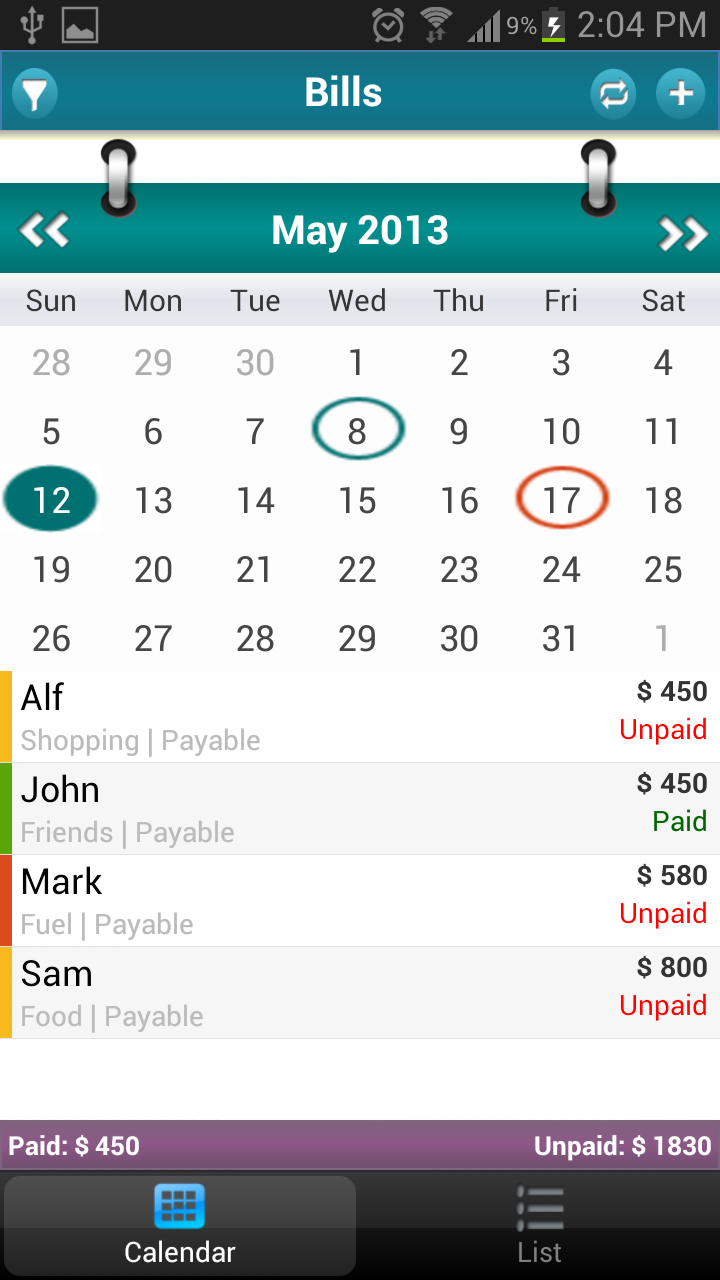Switch to the List tab

(x=540, y=1225)
